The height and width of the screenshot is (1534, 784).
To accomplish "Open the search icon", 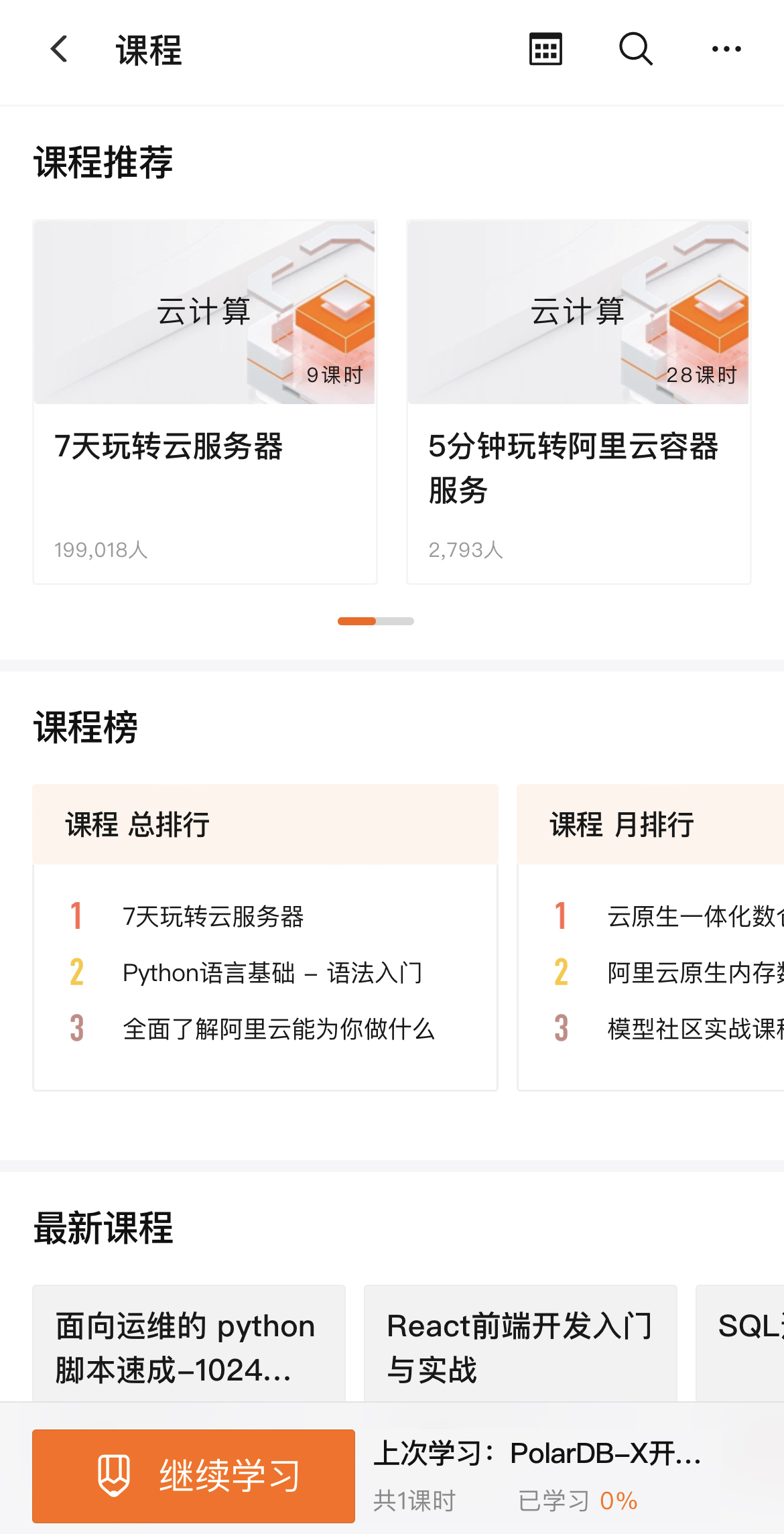I will pyautogui.click(x=635, y=49).
